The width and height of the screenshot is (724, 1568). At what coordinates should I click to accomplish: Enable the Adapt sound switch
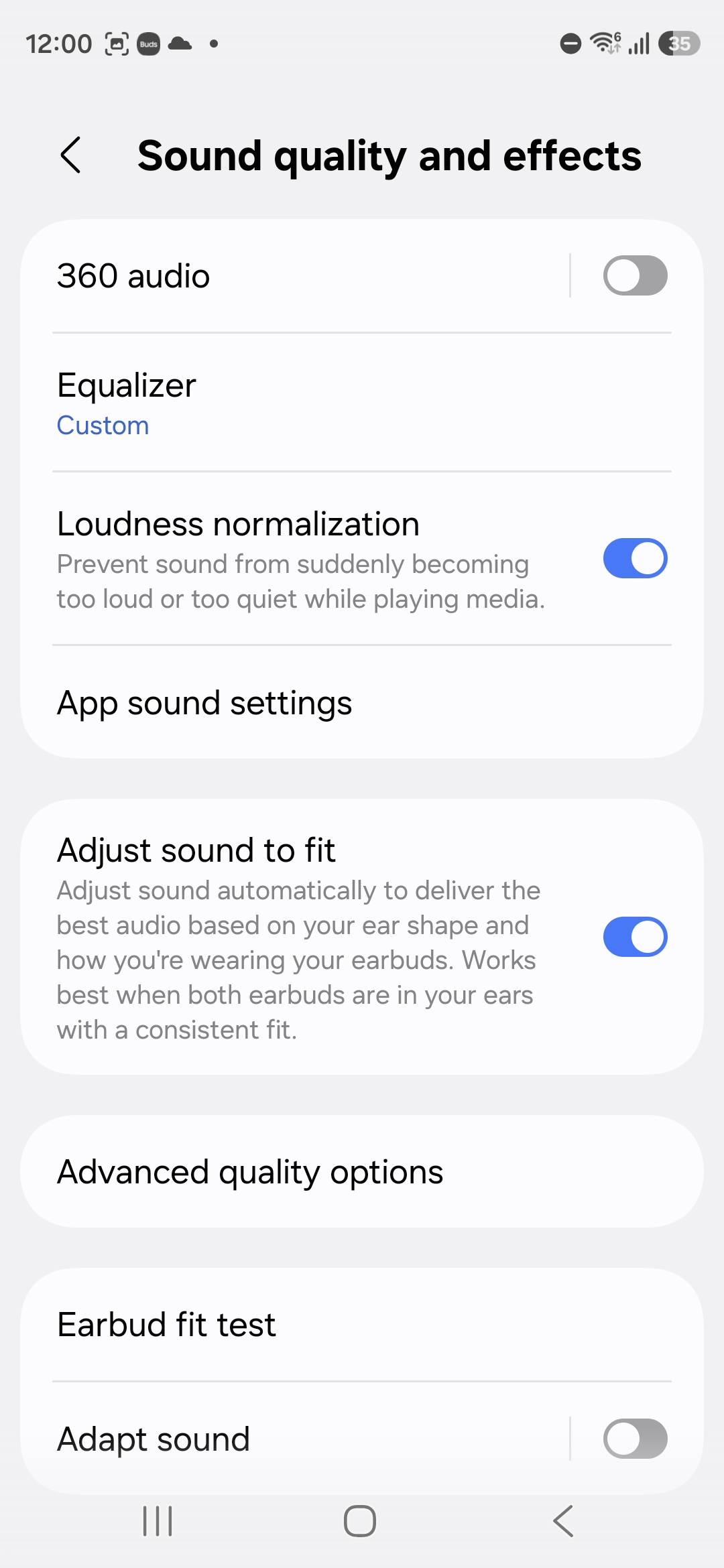pyautogui.click(x=634, y=1439)
